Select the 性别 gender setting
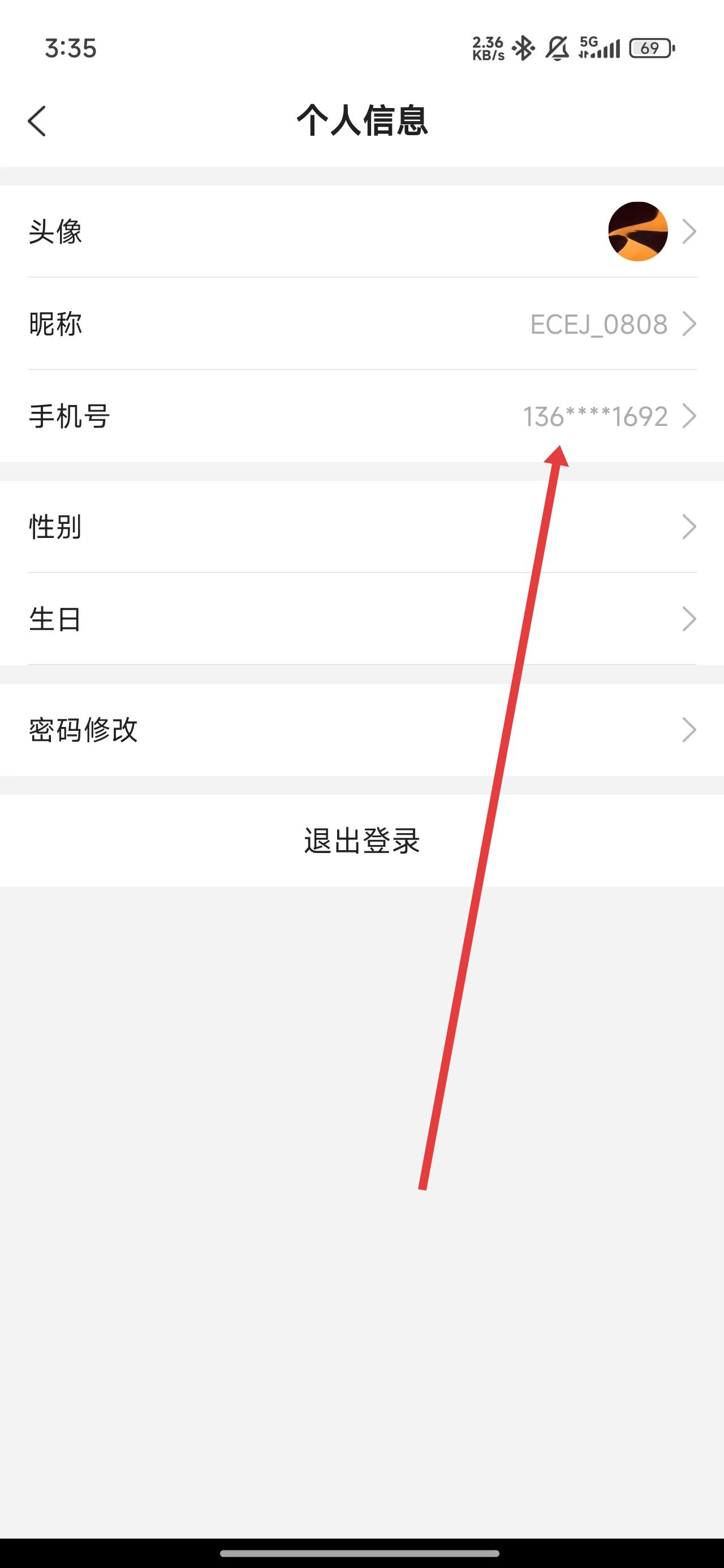The height and width of the screenshot is (1568, 724). (x=361, y=527)
